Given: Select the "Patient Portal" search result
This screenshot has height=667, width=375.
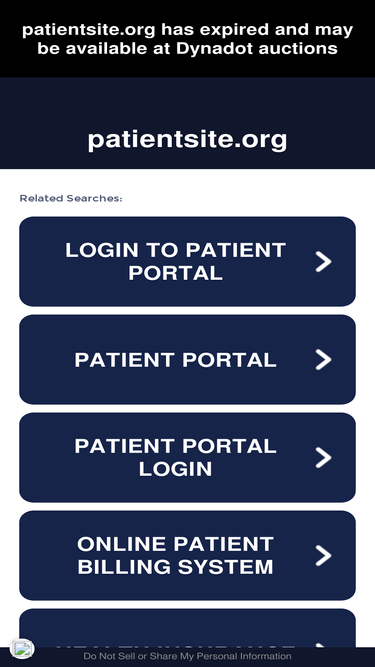Looking at the screenshot, I should point(188,359).
